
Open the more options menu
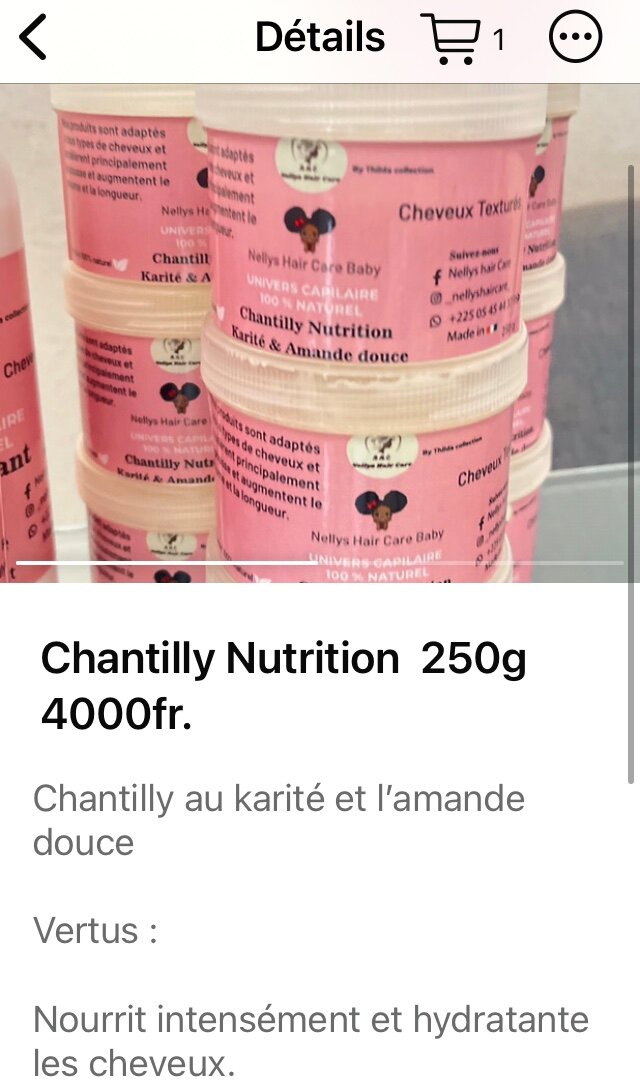[x=575, y=39]
